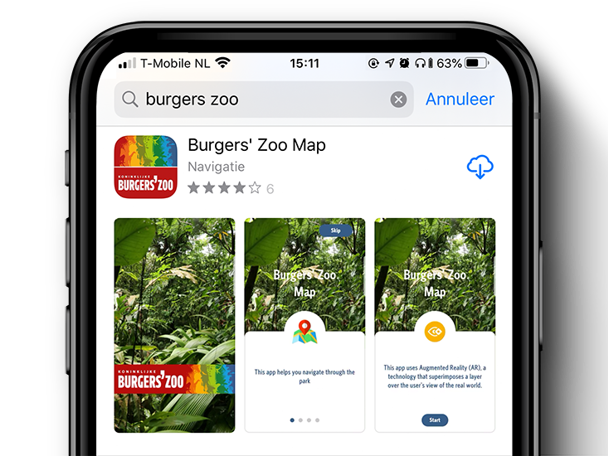View the jungle logo preview screenshot
The width and height of the screenshot is (608, 456).
pos(175,325)
